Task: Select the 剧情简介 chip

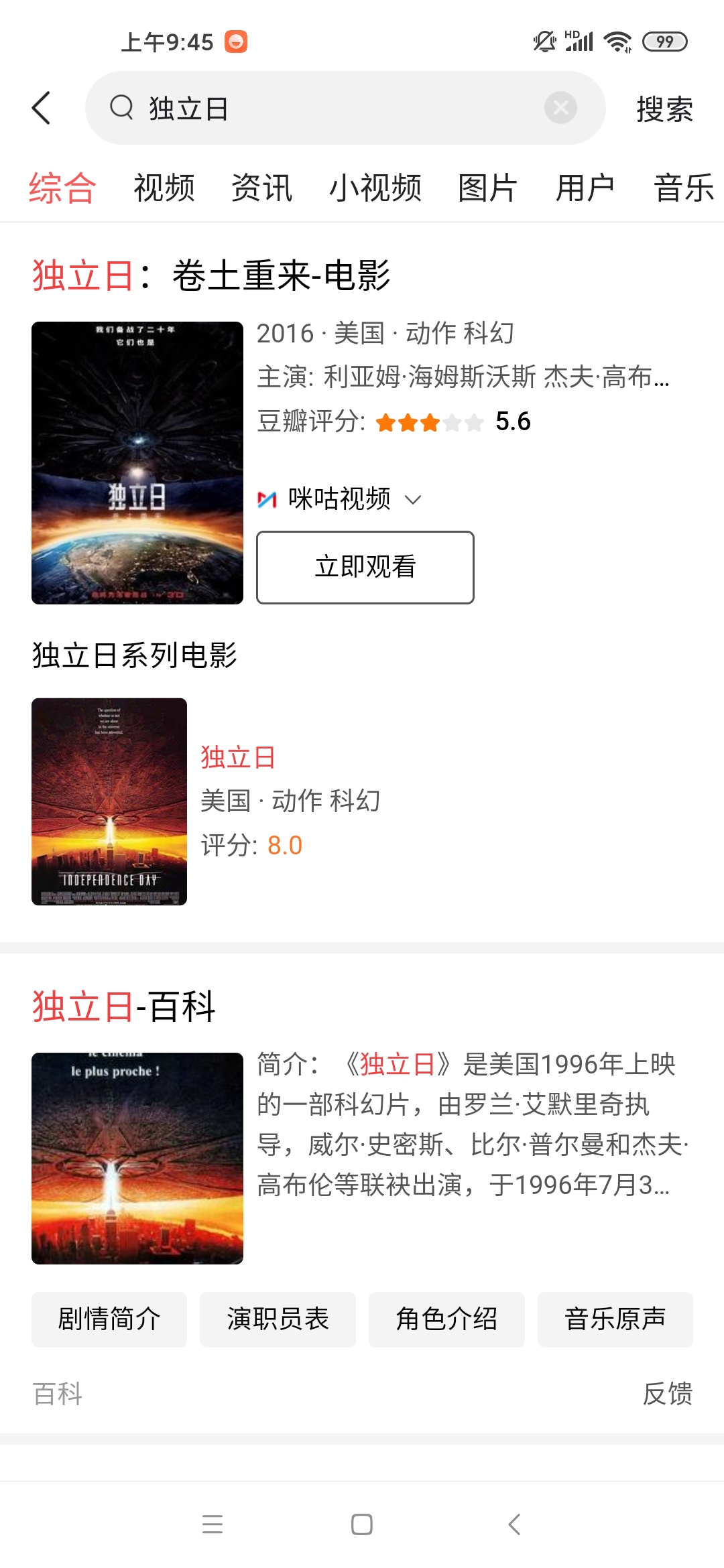Action: (x=109, y=1319)
